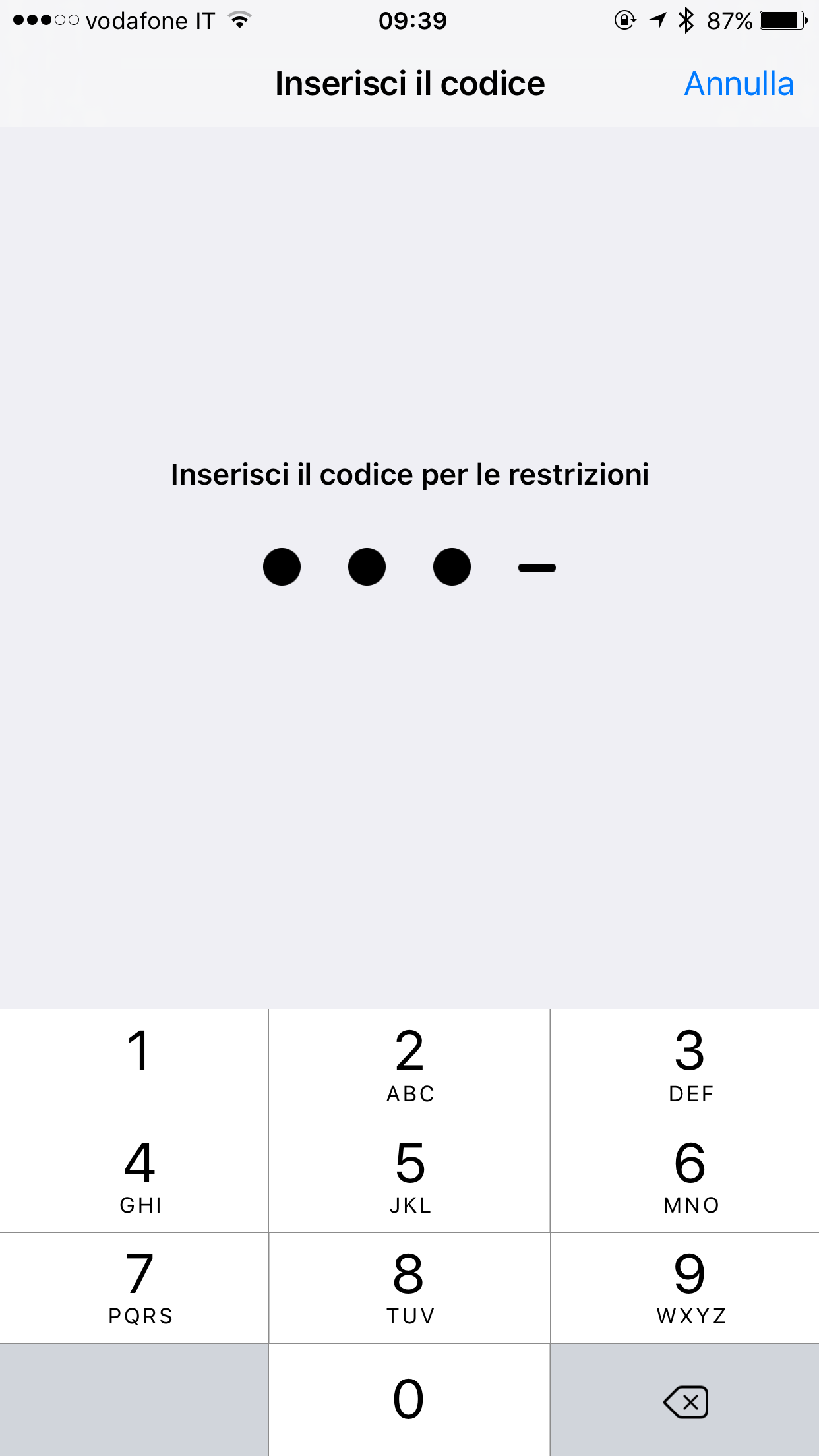Enter digit 5 on the keypad
Screen dimensions: 819x1456
coord(409,1177)
